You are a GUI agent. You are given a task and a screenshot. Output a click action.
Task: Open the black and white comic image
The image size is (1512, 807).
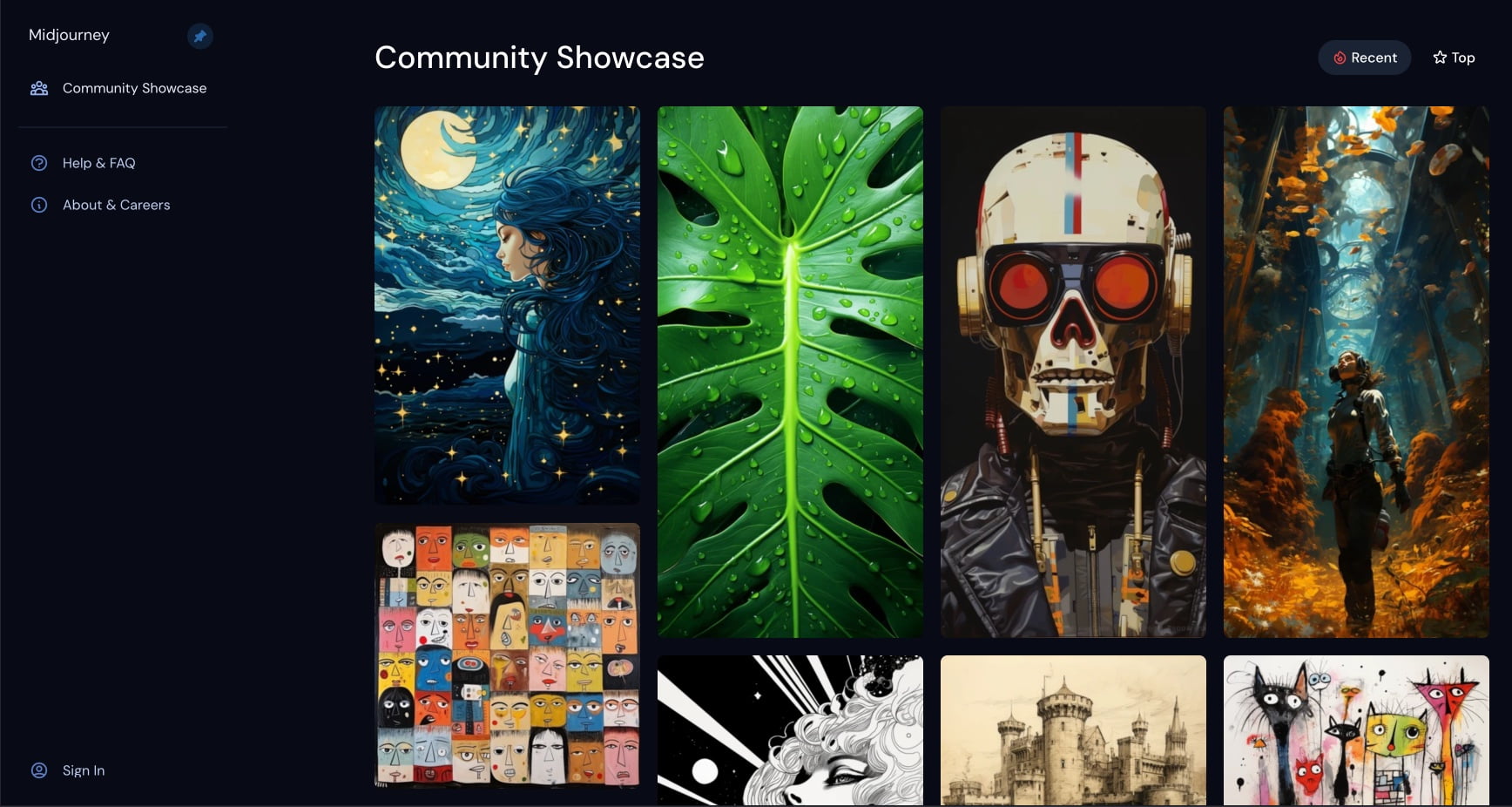(x=790, y=730)
